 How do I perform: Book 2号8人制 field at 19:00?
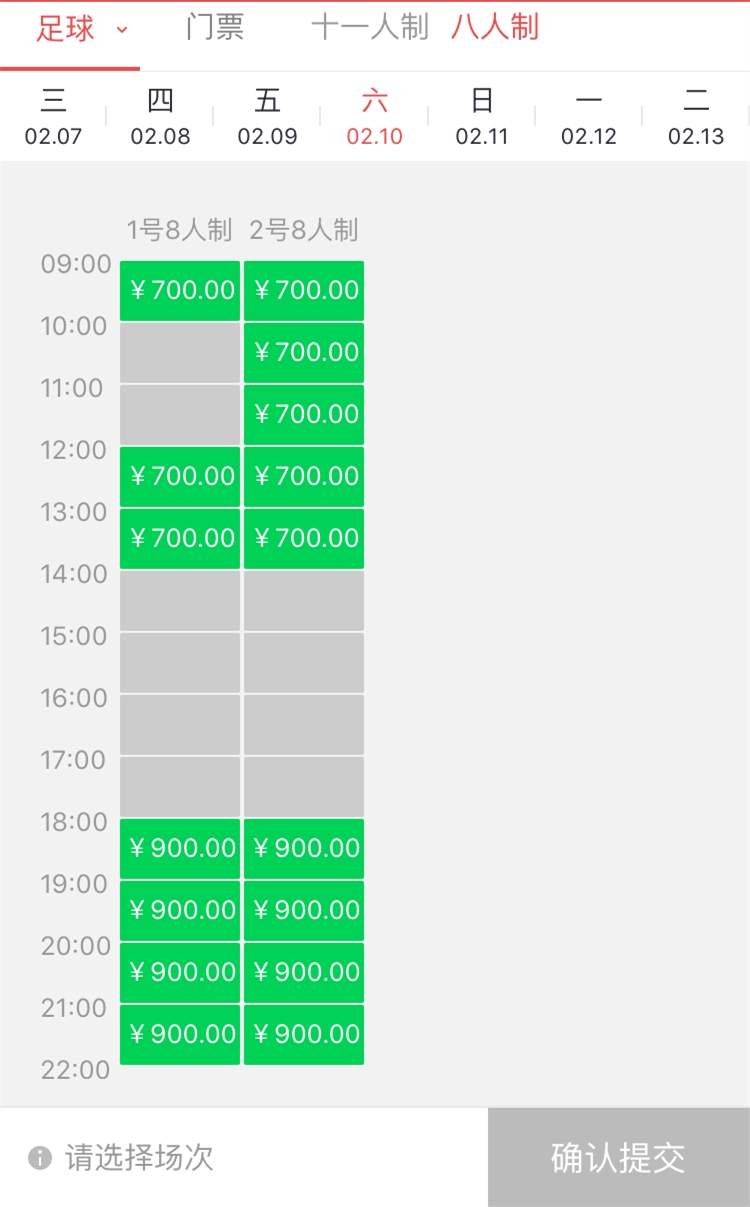click(x=304, y=911)
